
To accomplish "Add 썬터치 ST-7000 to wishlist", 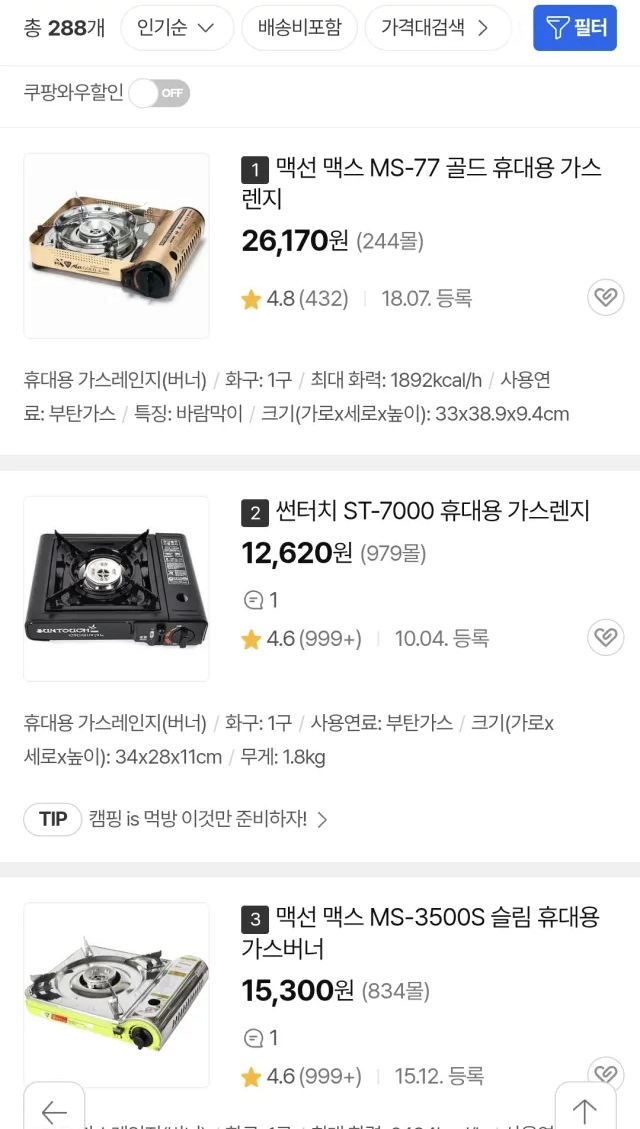I will [x=605, y=637].
